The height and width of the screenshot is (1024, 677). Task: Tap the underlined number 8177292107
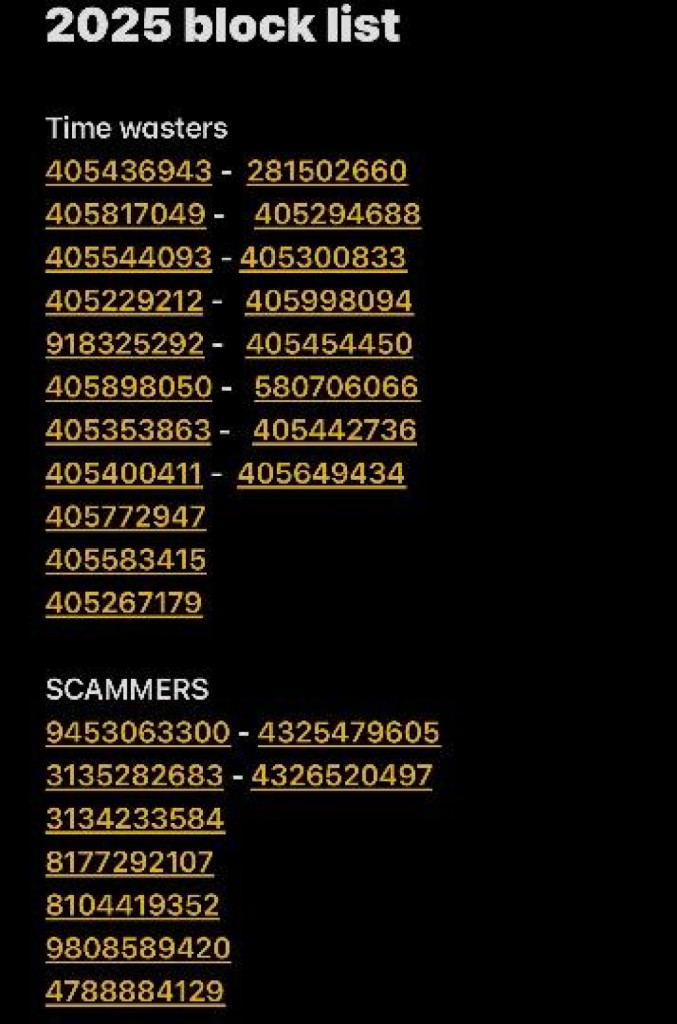coord(130,862)
